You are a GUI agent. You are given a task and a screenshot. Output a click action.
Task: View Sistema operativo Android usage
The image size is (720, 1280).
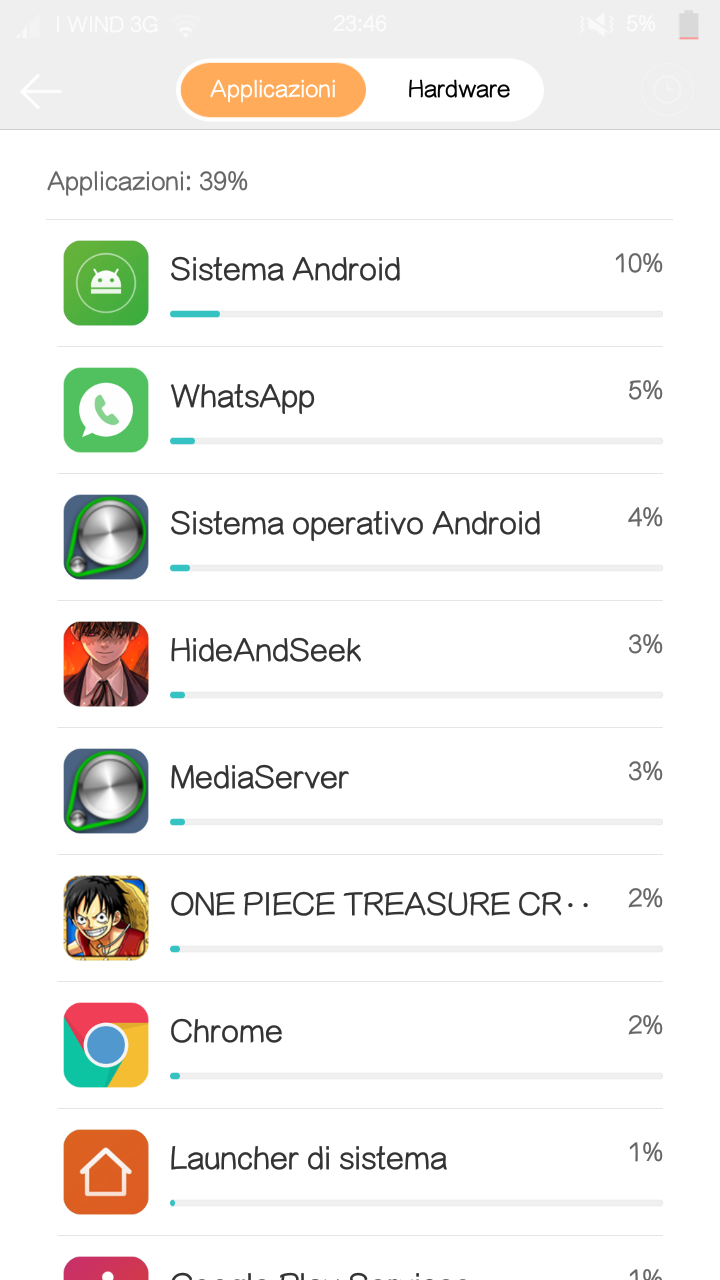click(x=360, y=537)
